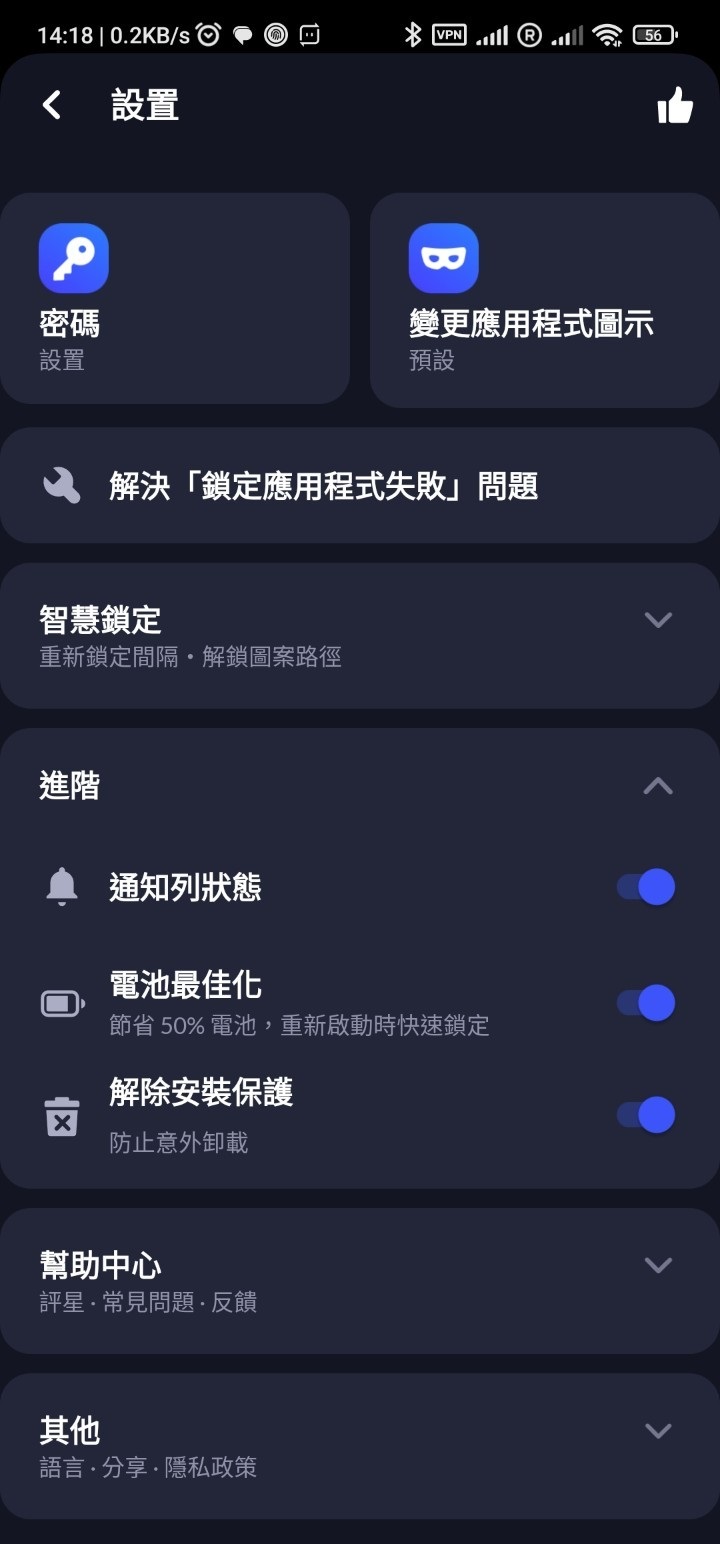Toggle the 通知列狀態 switch

tap(641, 886)
